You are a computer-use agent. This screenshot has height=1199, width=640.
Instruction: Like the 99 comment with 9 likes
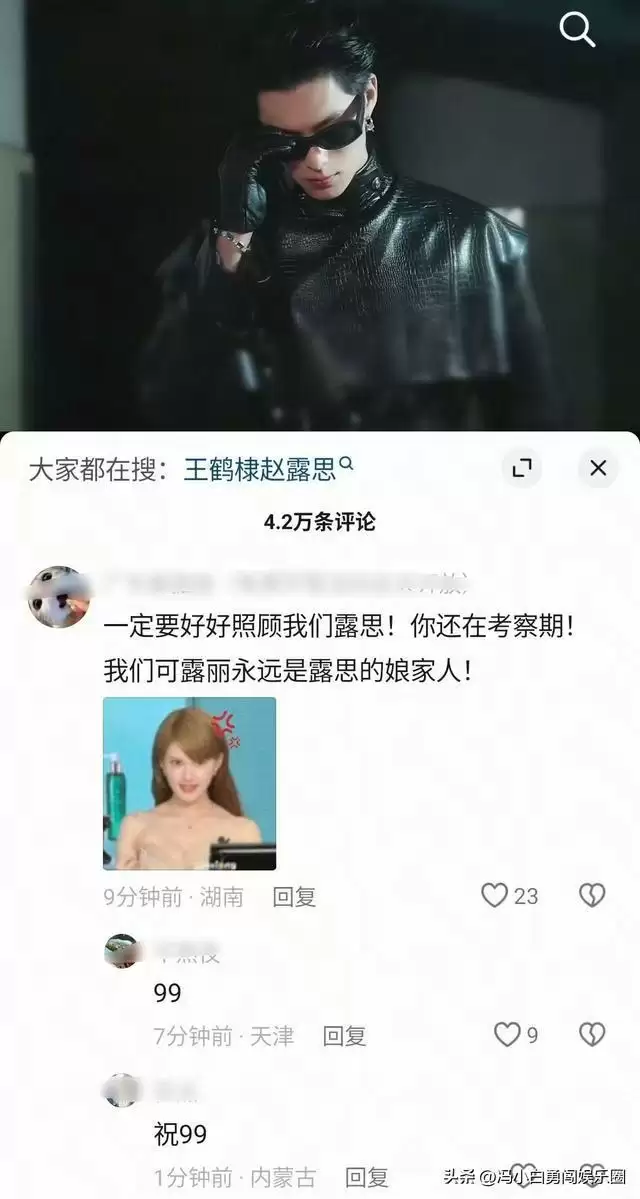[x=508, y=1035]
